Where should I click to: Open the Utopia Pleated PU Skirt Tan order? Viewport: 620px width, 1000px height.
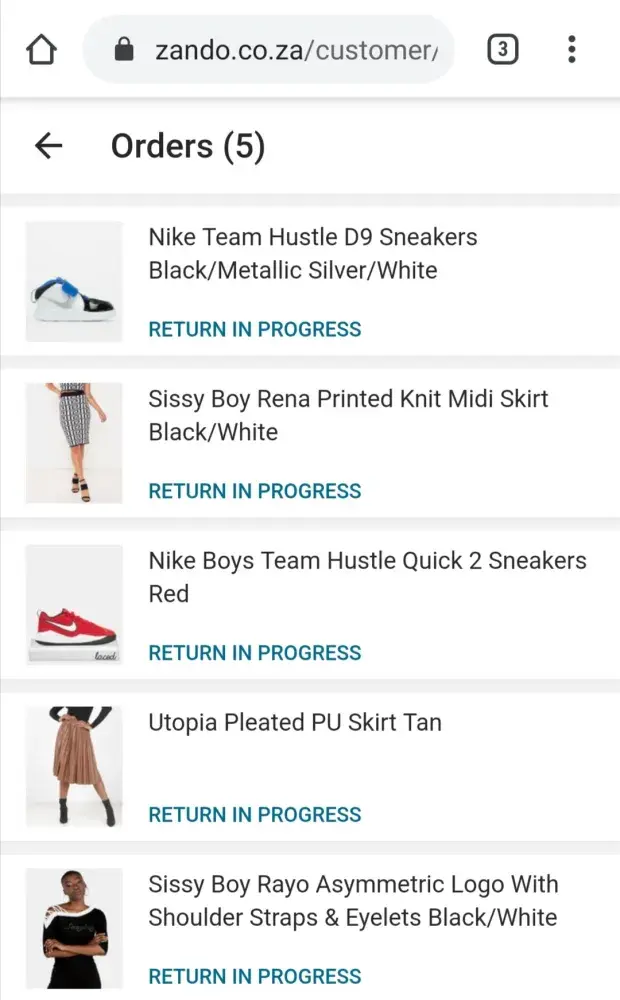coord(295,722)
